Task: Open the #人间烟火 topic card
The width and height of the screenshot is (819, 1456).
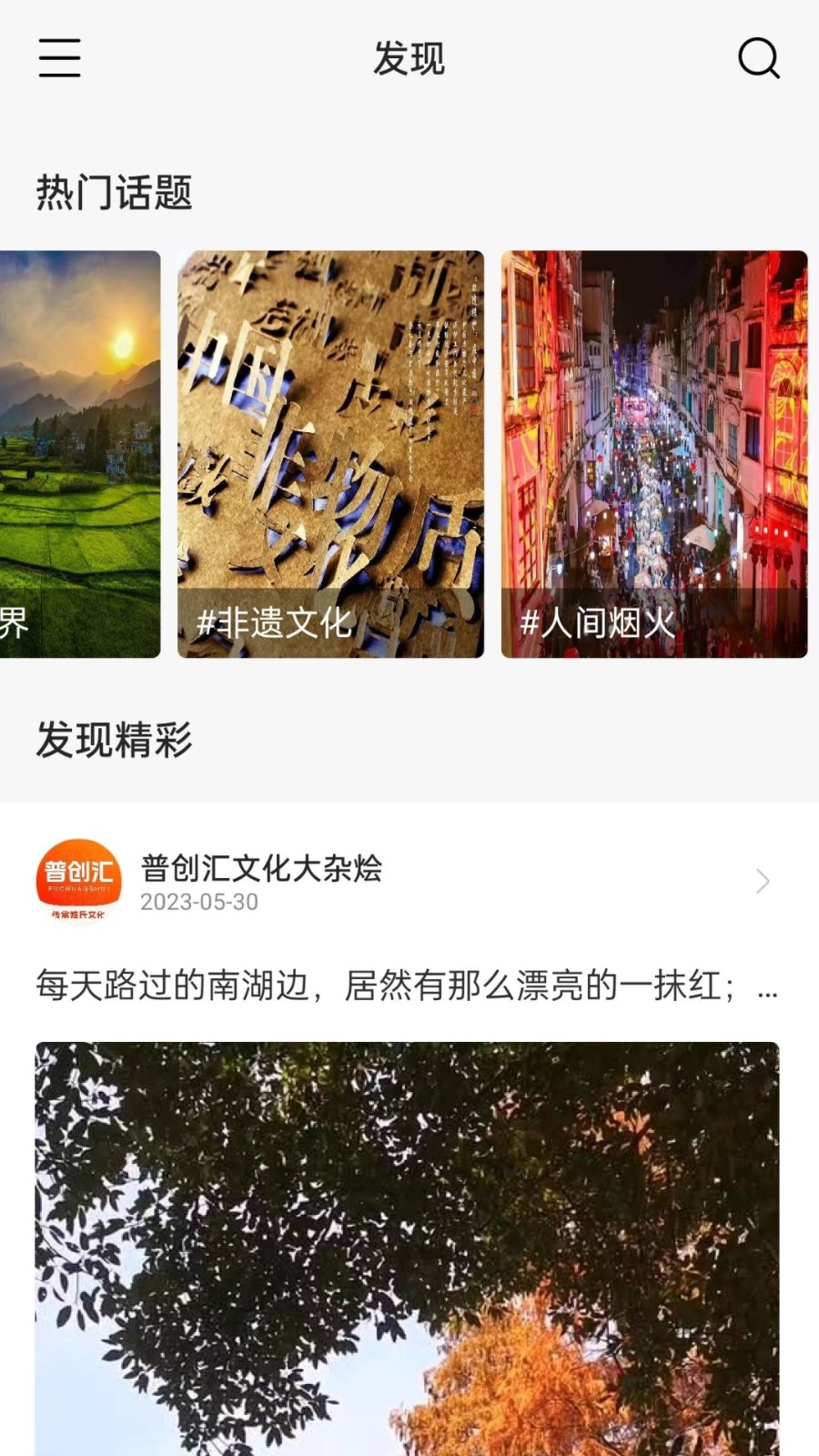Action: (x=653, y=453)
